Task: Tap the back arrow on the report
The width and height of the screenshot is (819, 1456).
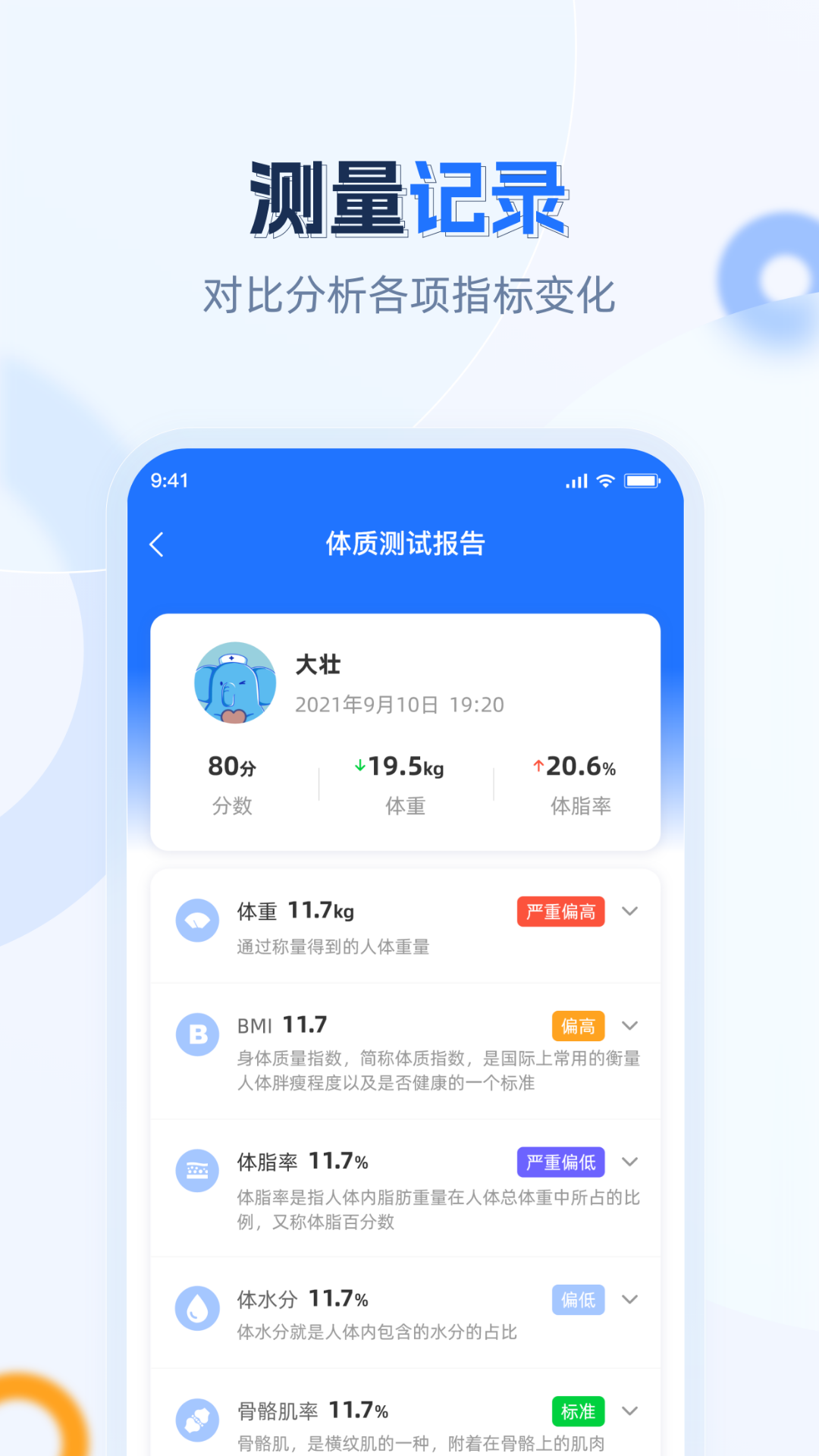Action: pyautogui.click(x=157, y=544)
